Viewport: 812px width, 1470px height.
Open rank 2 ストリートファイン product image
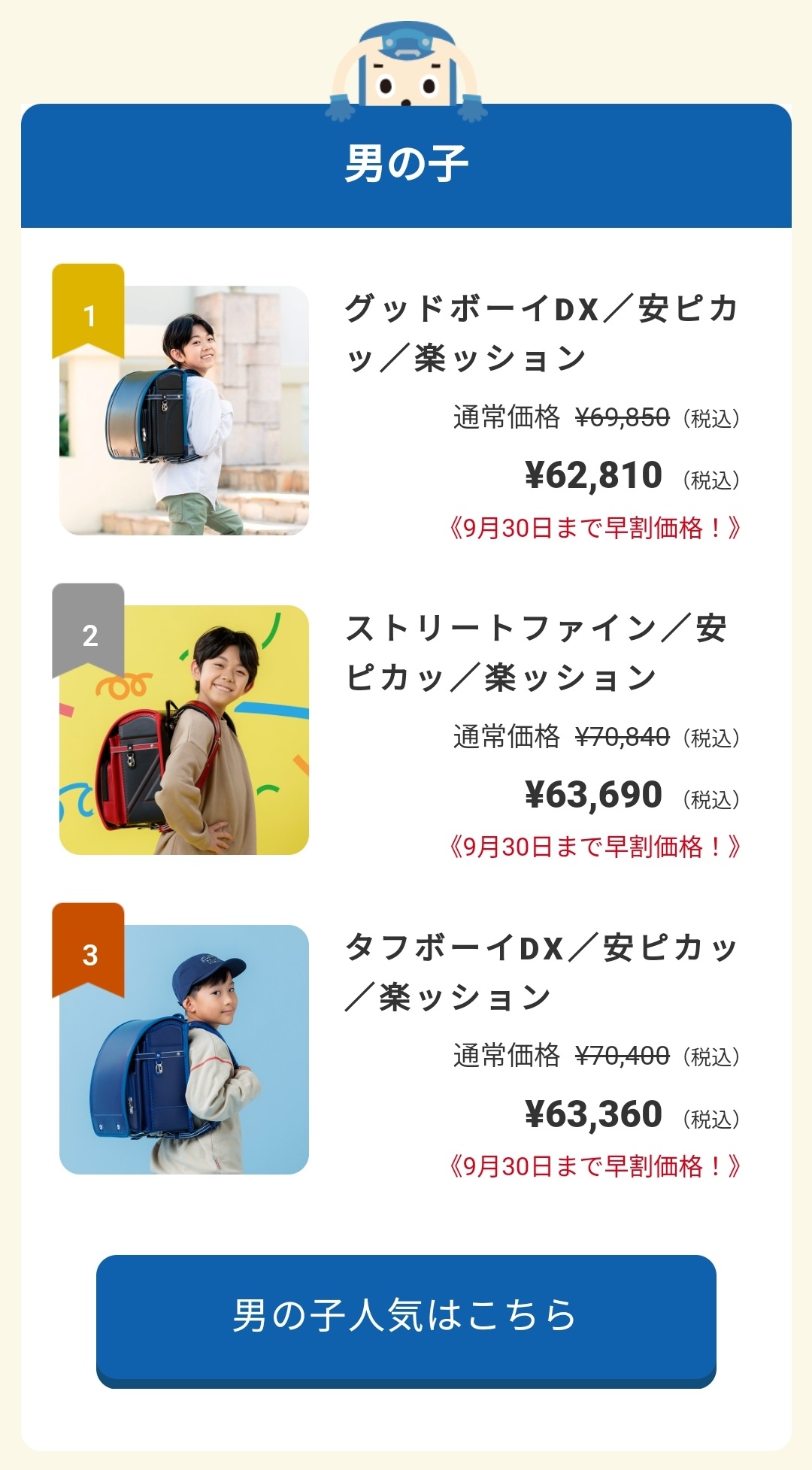click(184, 730)
